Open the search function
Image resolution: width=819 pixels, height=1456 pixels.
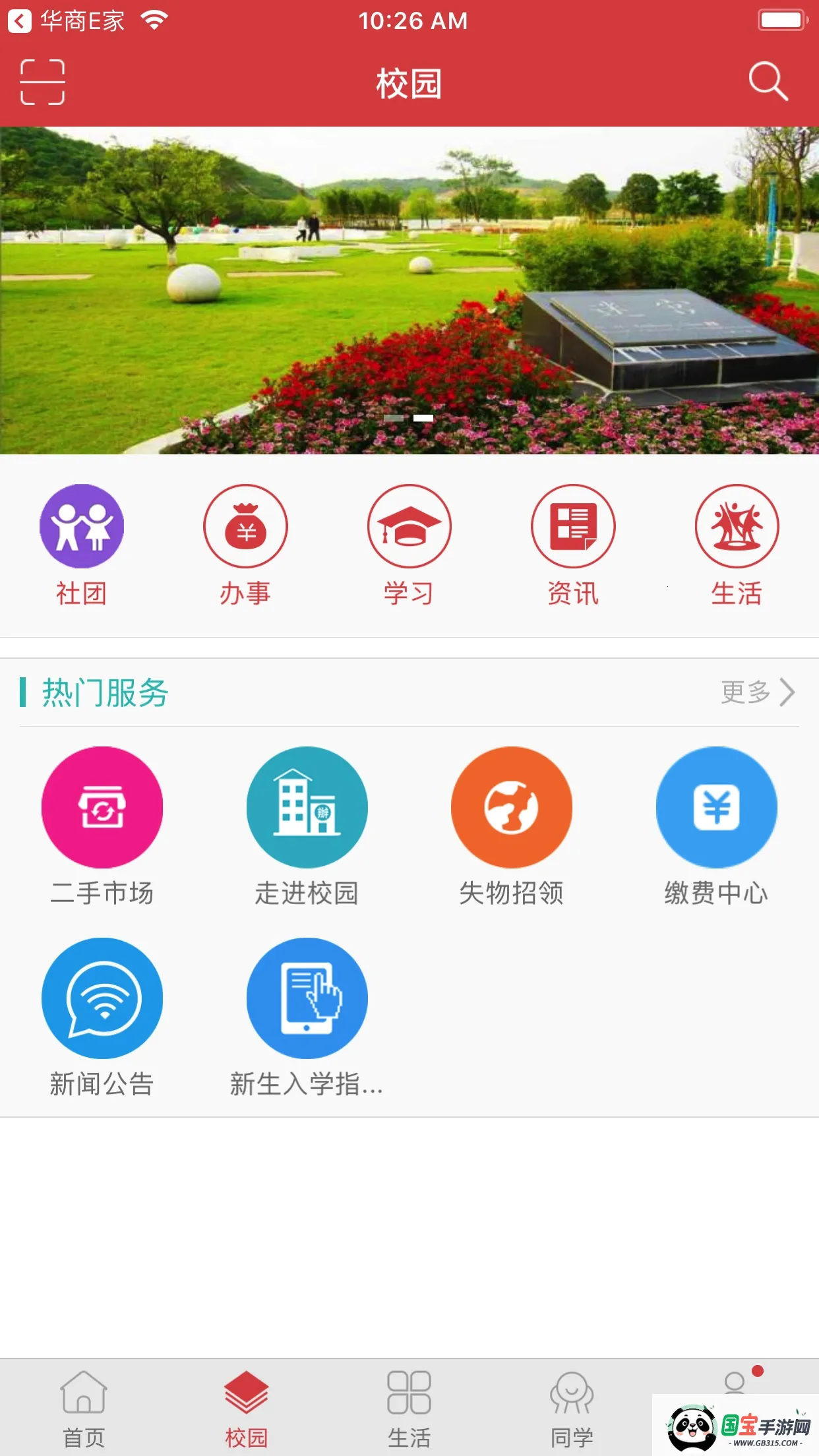click(x=767, y=82)
